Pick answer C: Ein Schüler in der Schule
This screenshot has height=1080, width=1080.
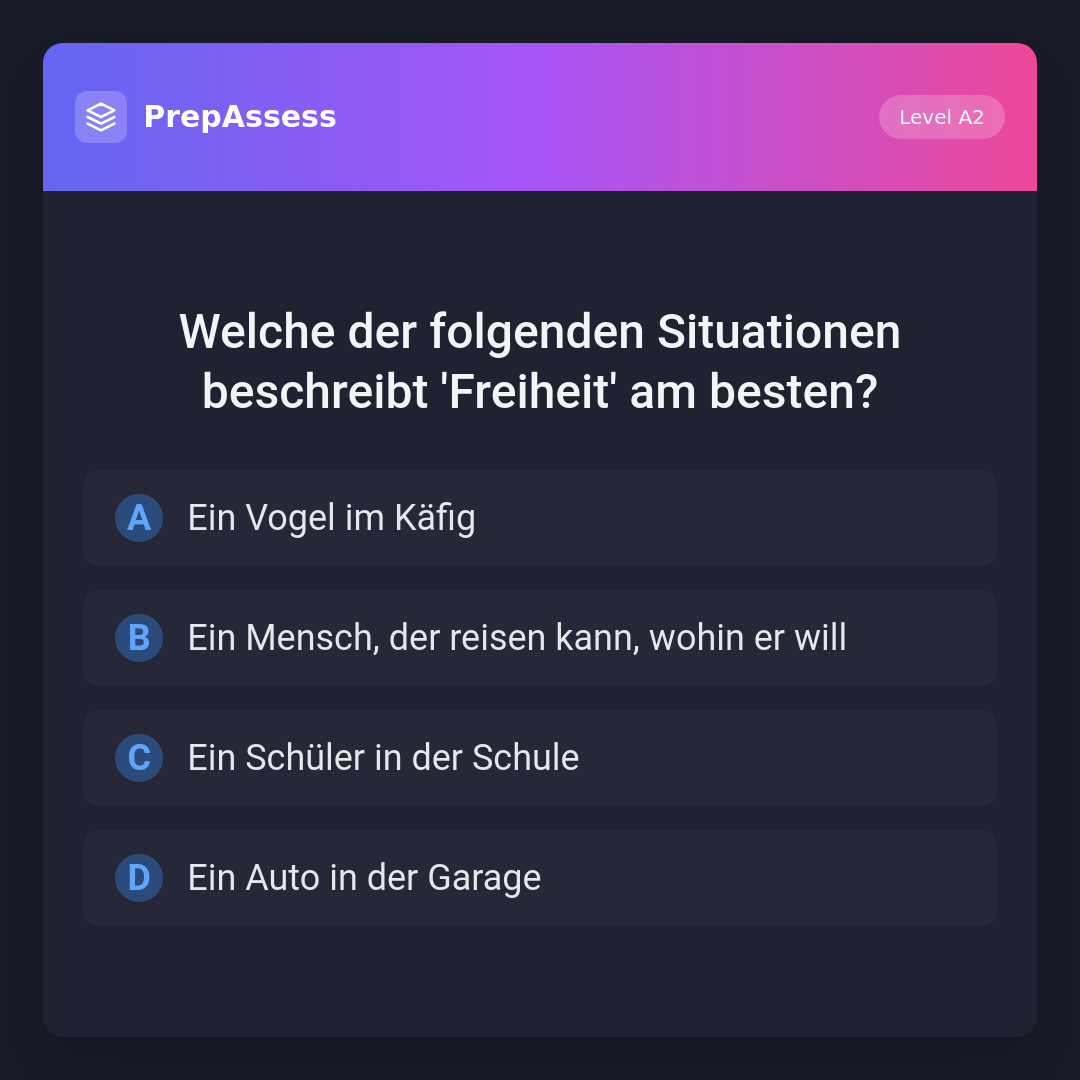pos(539,758)
